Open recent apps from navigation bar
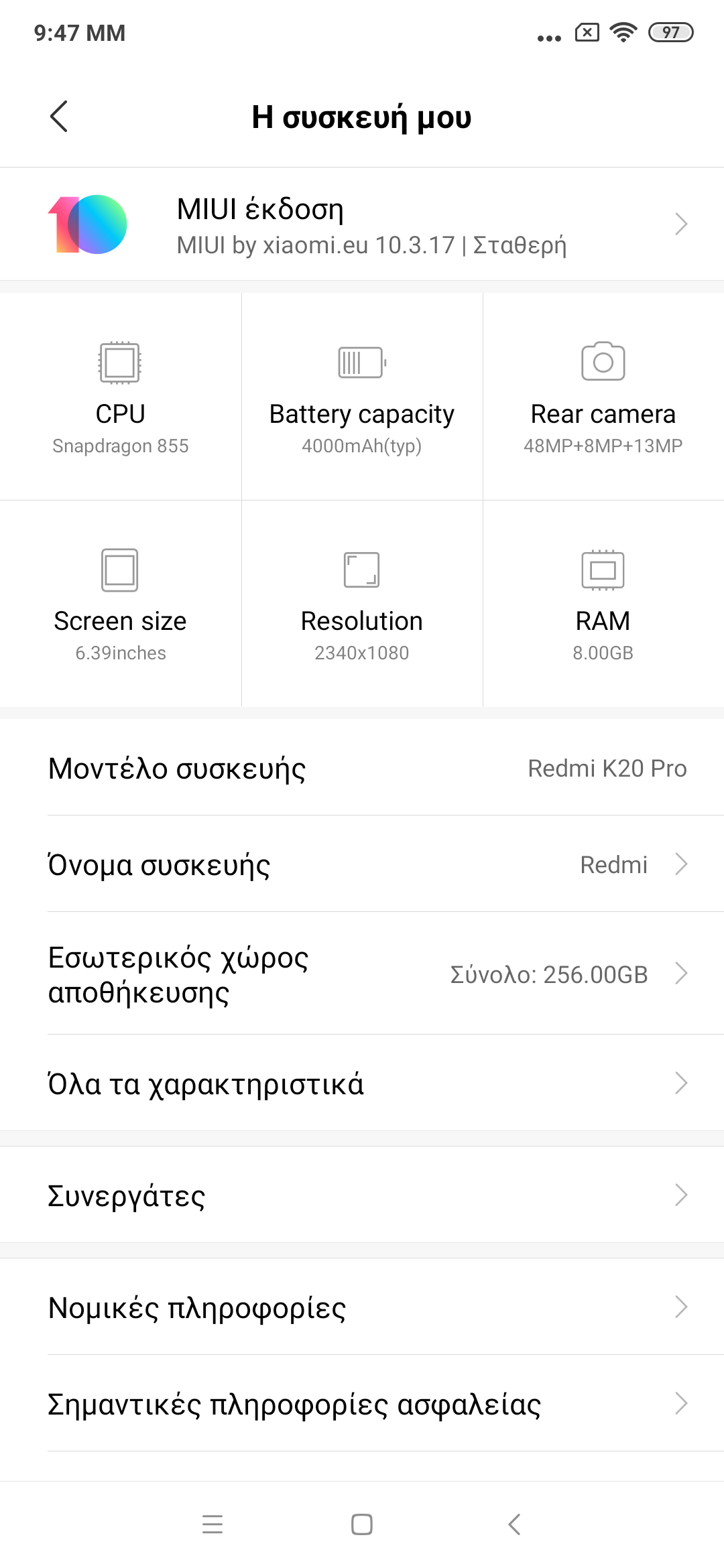Viewport: 724px width, 1568px height. [213, 1524]
